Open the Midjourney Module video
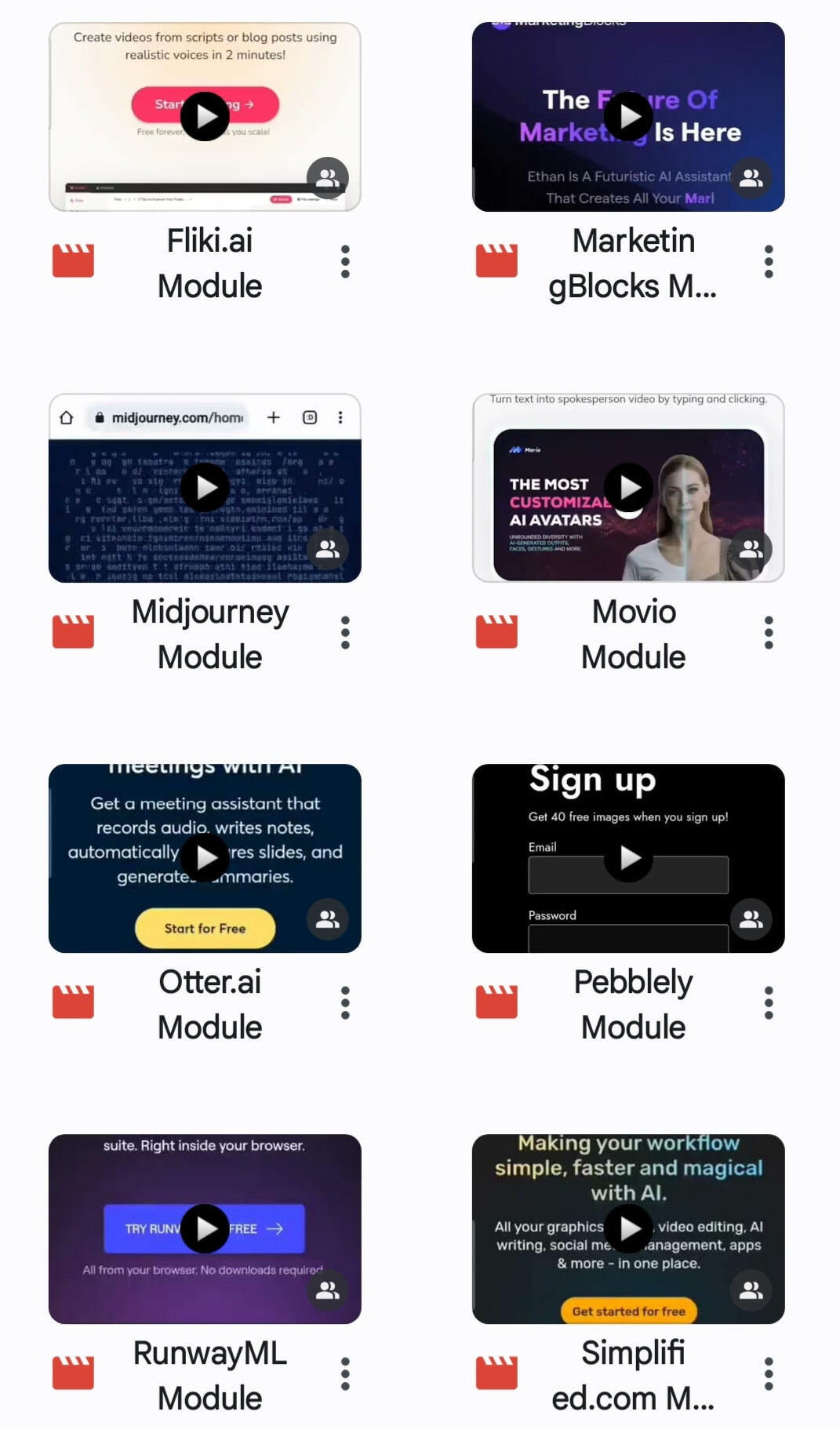The height and width of the screenshot is (1429, 840). click(x=205, y=488)
